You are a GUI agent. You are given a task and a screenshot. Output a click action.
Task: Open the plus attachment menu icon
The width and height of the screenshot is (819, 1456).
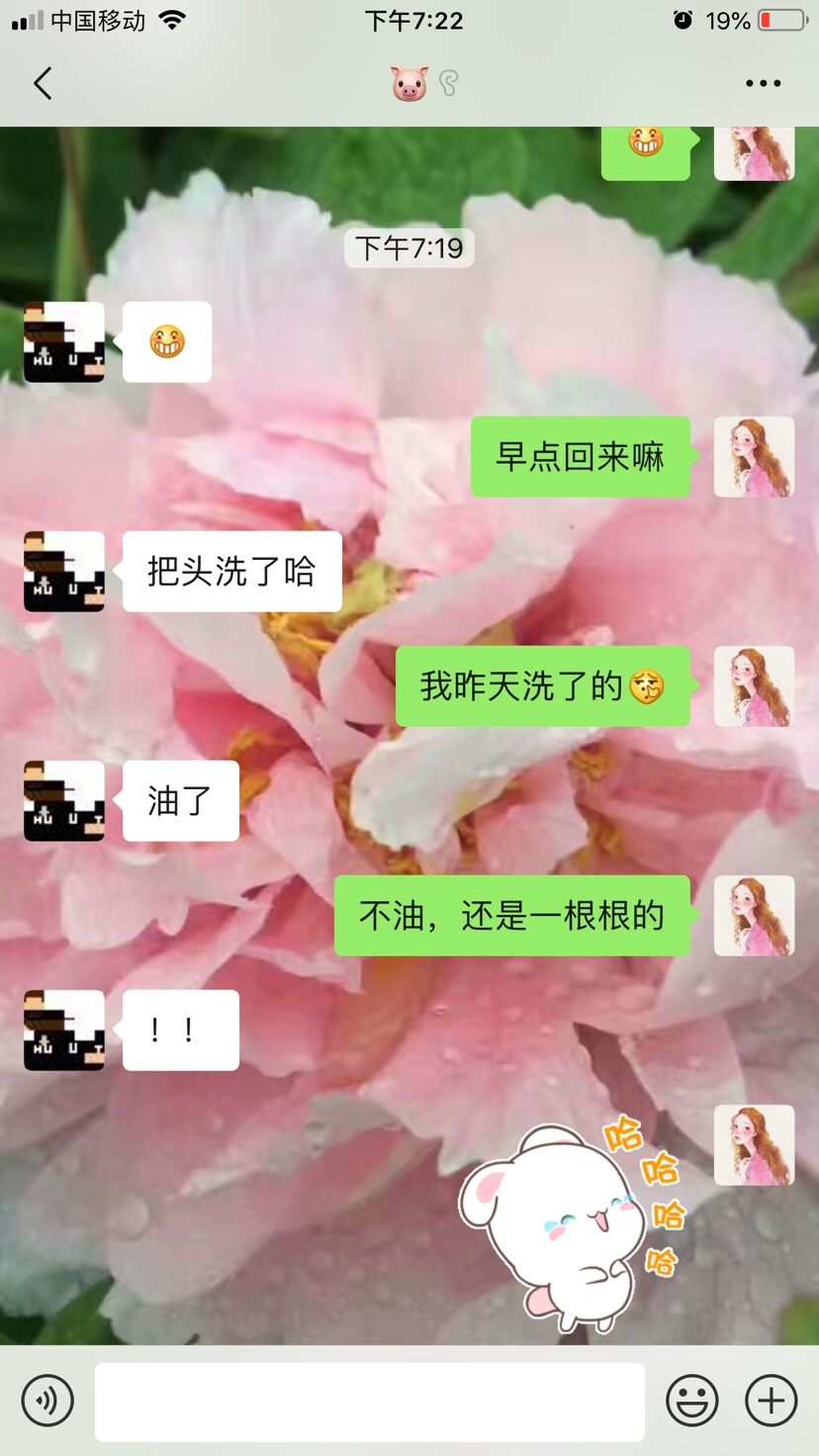771,1401
